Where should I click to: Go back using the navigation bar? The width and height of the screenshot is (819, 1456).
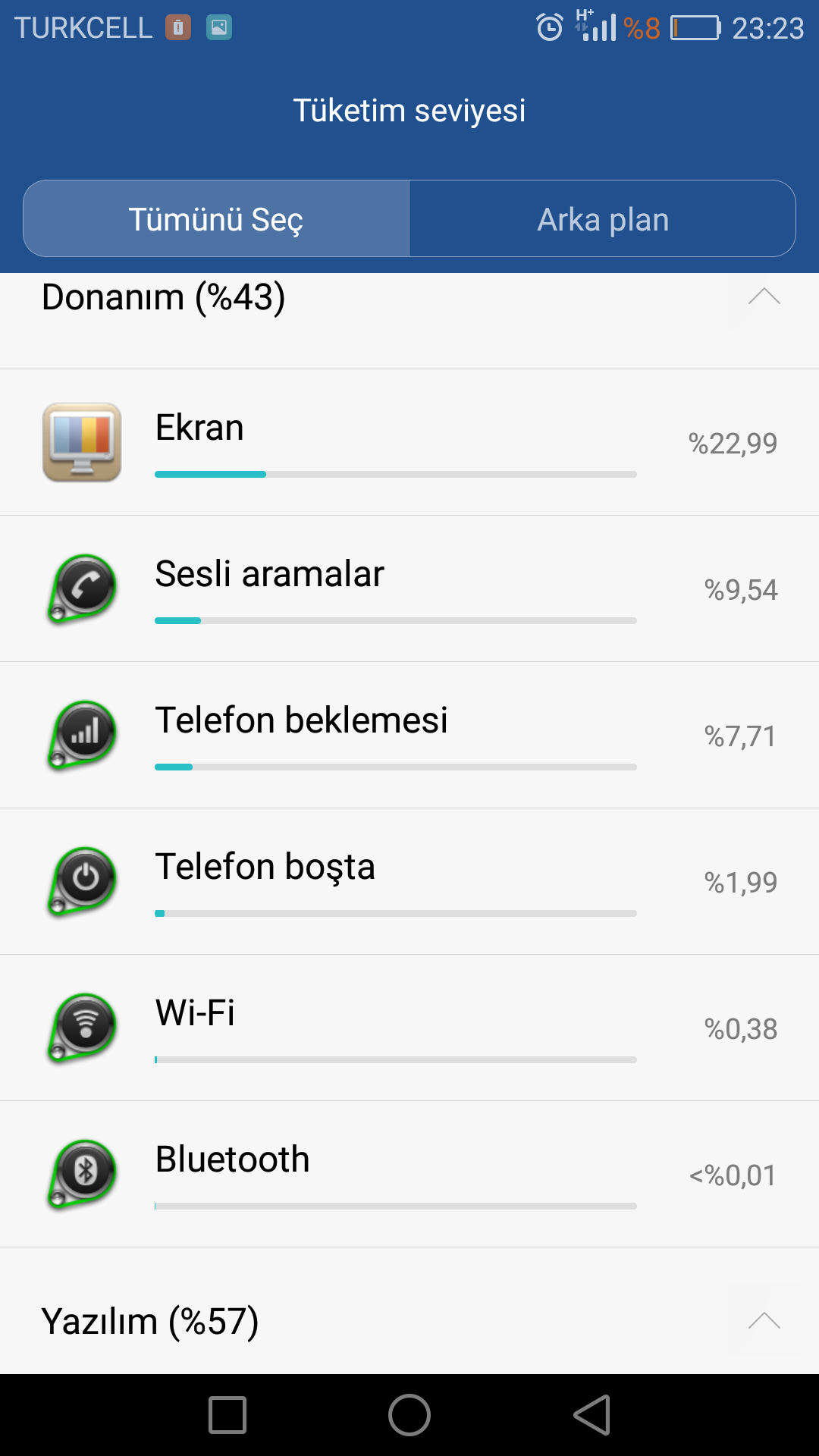click(x=592, y=1415)
